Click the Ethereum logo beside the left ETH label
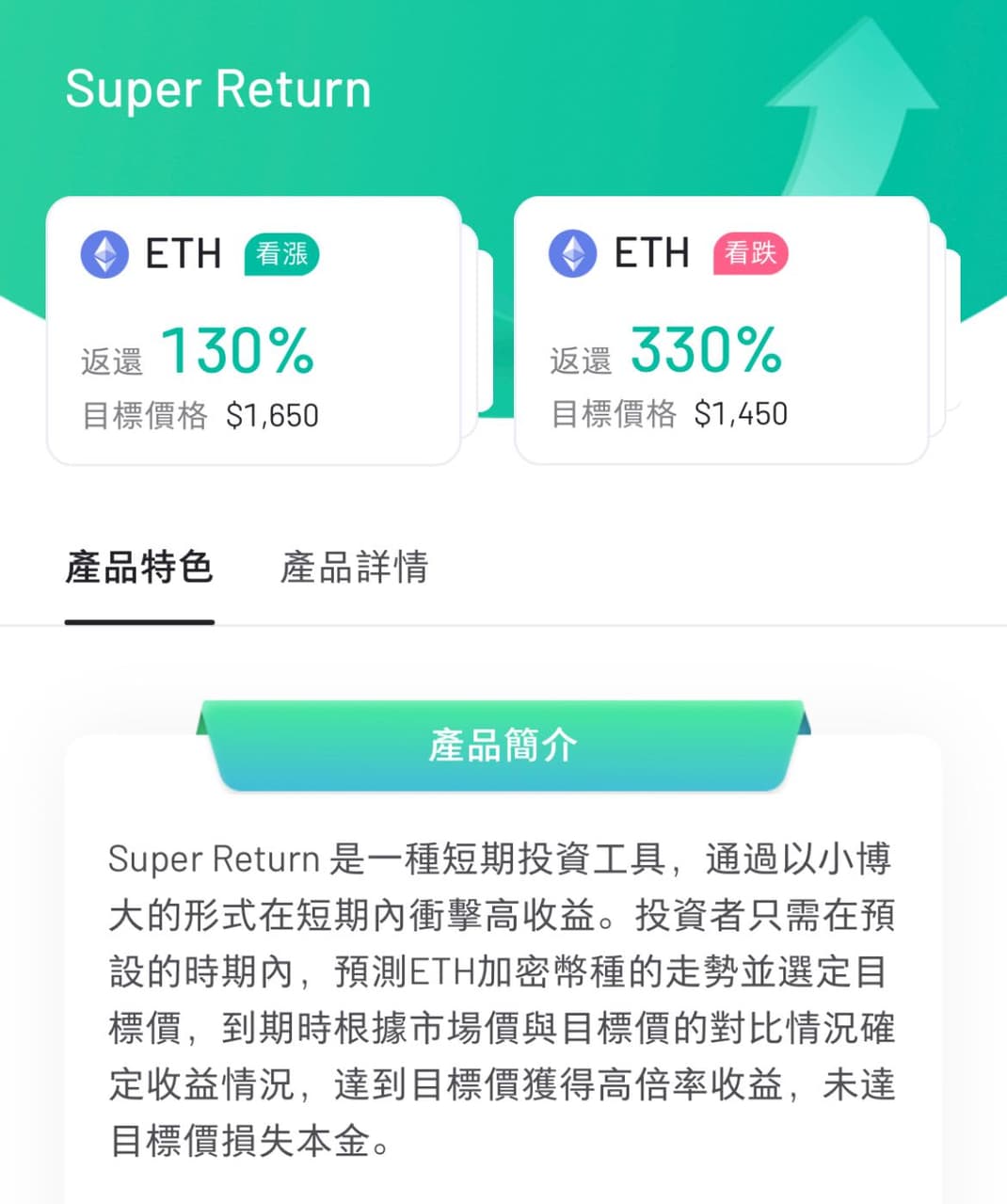The width and height of the screenshot is (1007, 1204). click(x=104, y=254)
